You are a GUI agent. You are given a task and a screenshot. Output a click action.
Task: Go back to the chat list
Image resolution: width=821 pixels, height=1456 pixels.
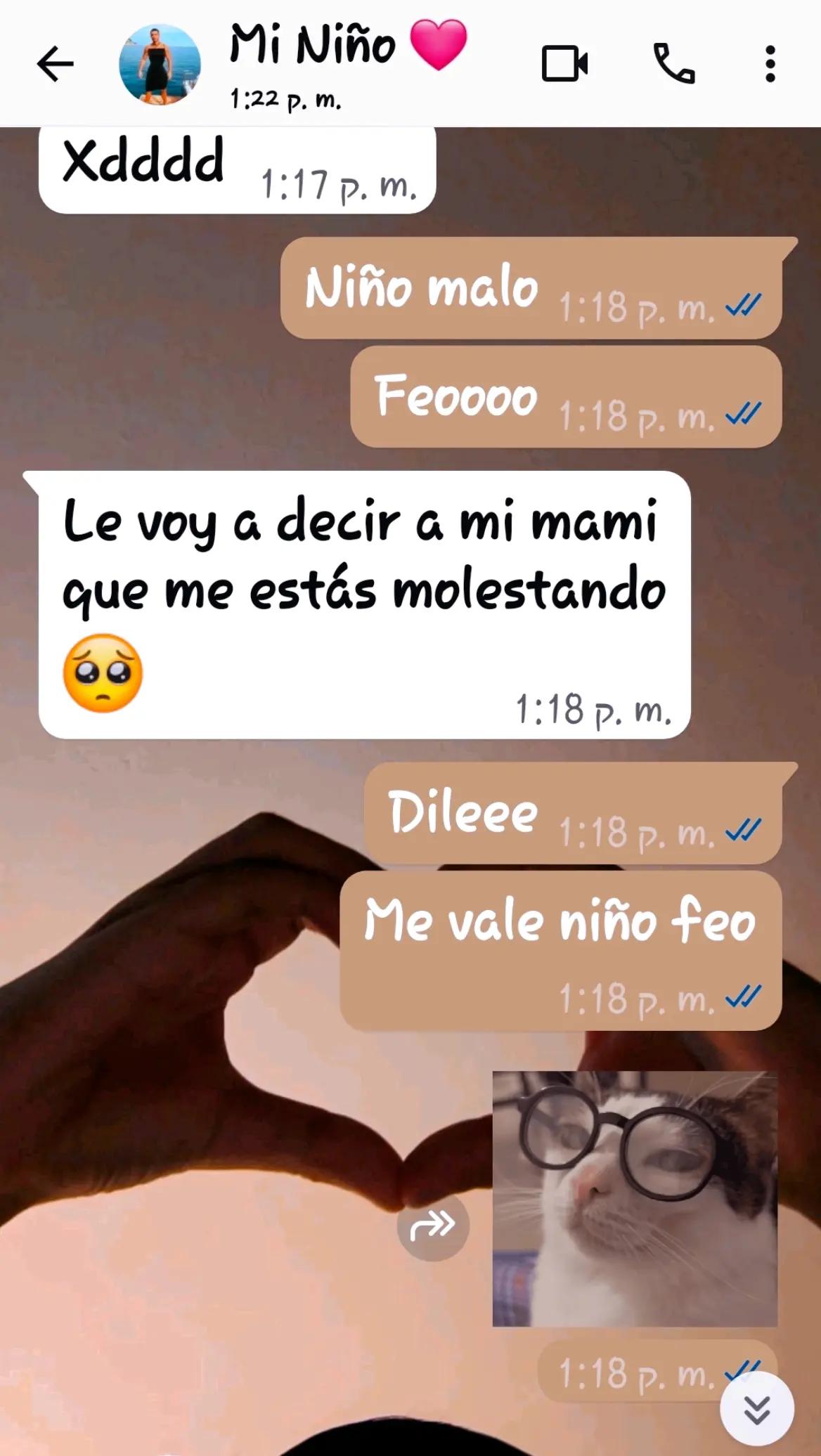(x=55, y=64)
